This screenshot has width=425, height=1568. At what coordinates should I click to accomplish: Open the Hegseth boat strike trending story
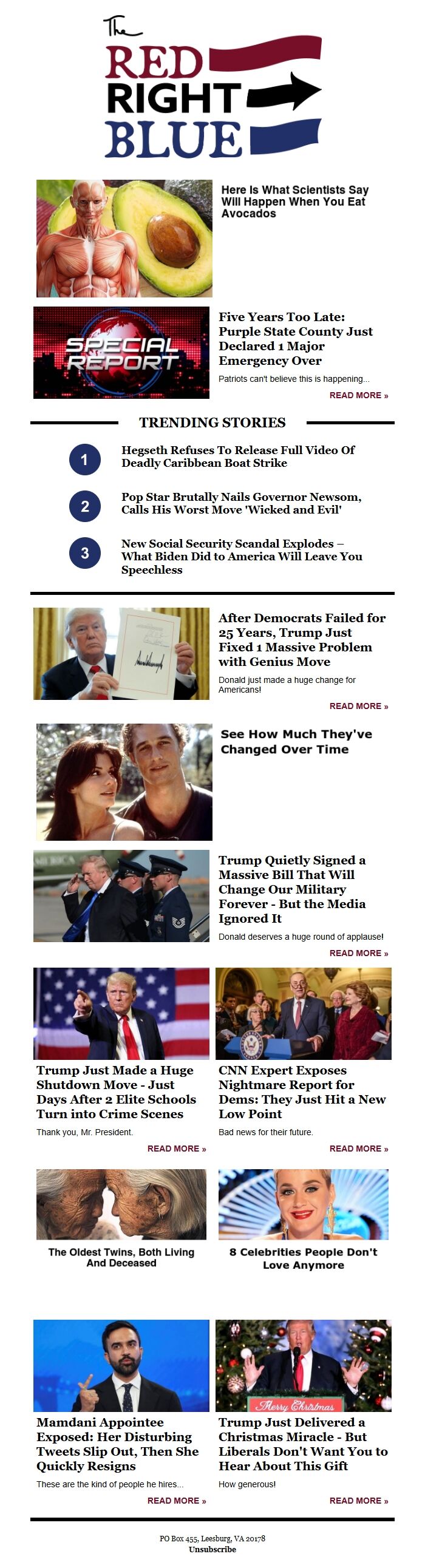click(x=237, y=456)
